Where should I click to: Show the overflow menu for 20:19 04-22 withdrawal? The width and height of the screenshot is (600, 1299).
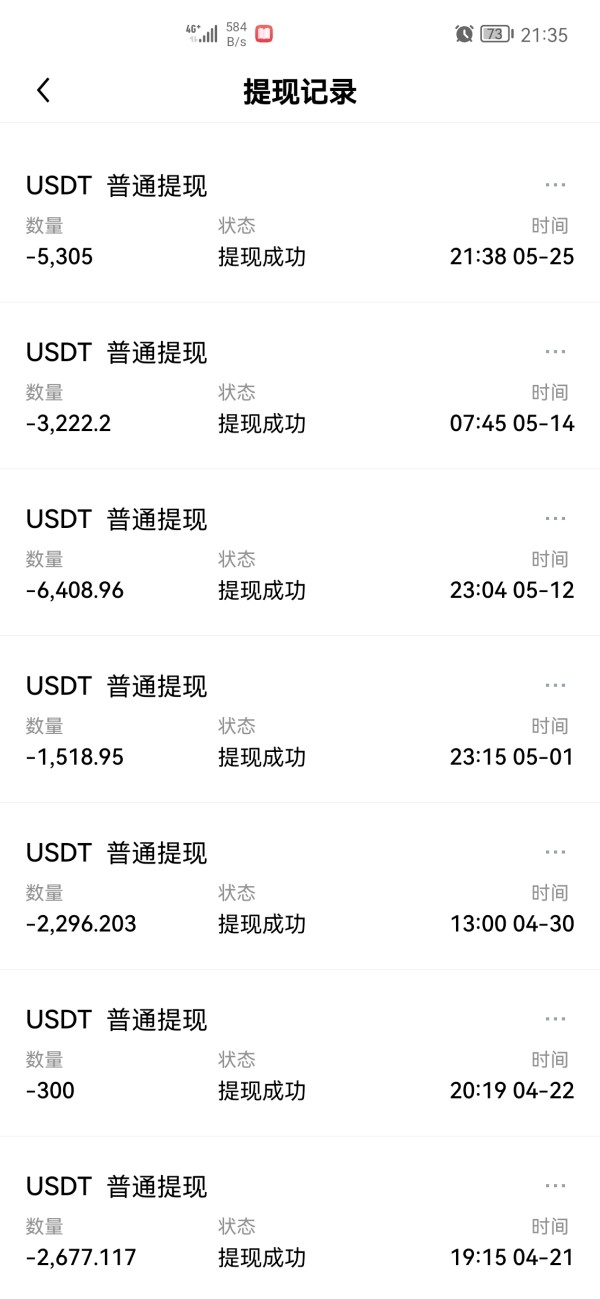pos(555,1019)
